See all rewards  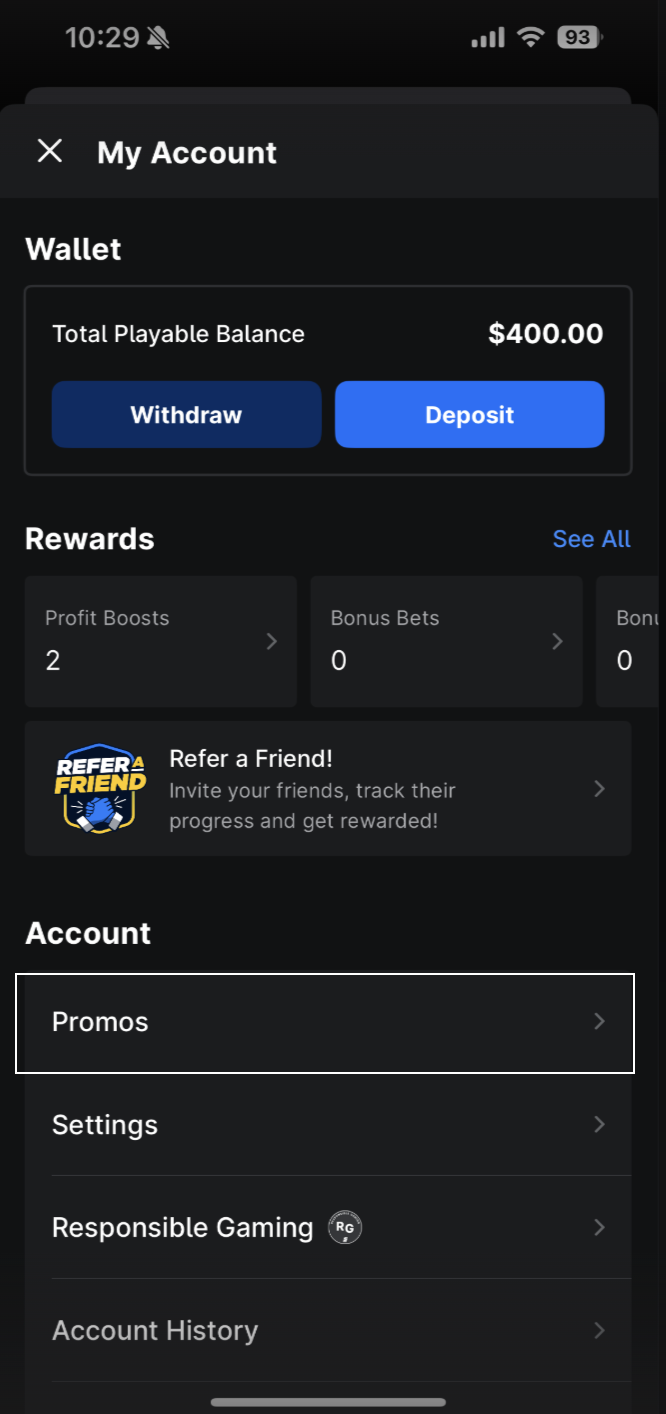point(591,539)
